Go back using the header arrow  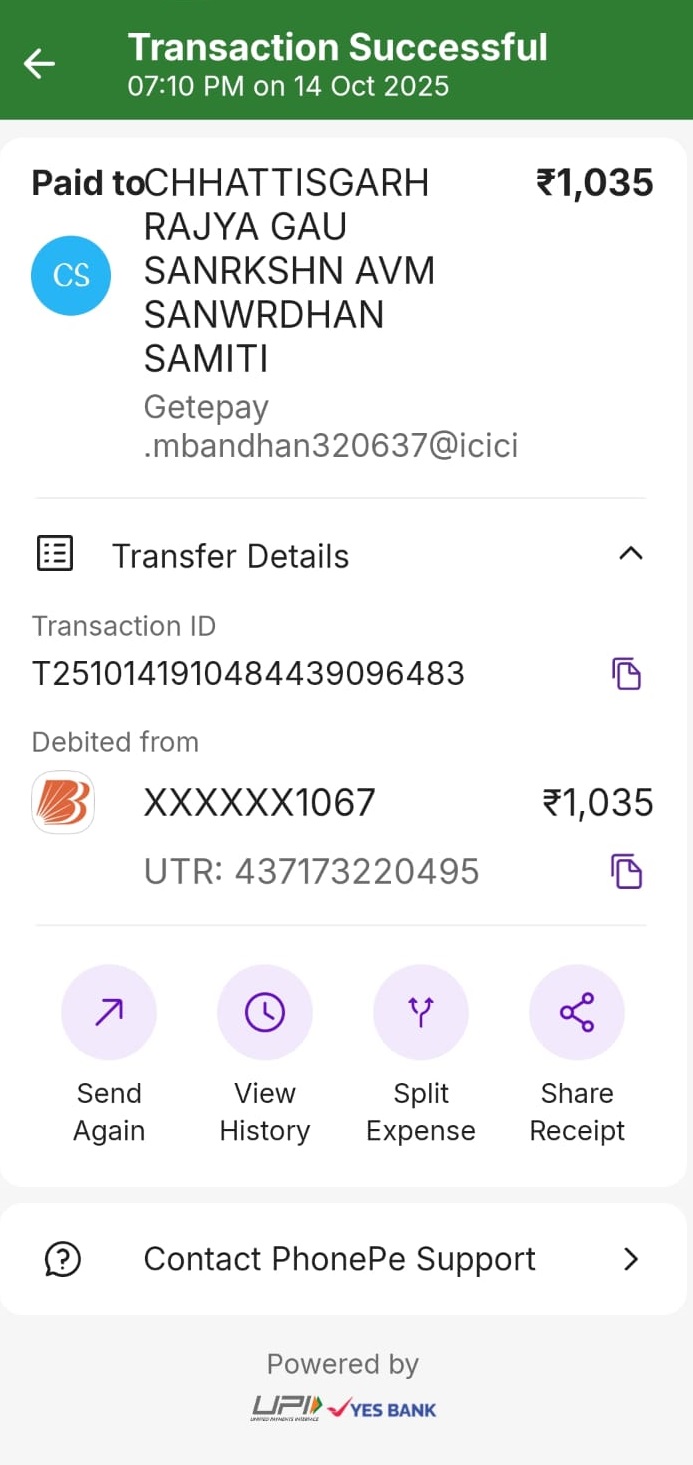click(40, 64)
